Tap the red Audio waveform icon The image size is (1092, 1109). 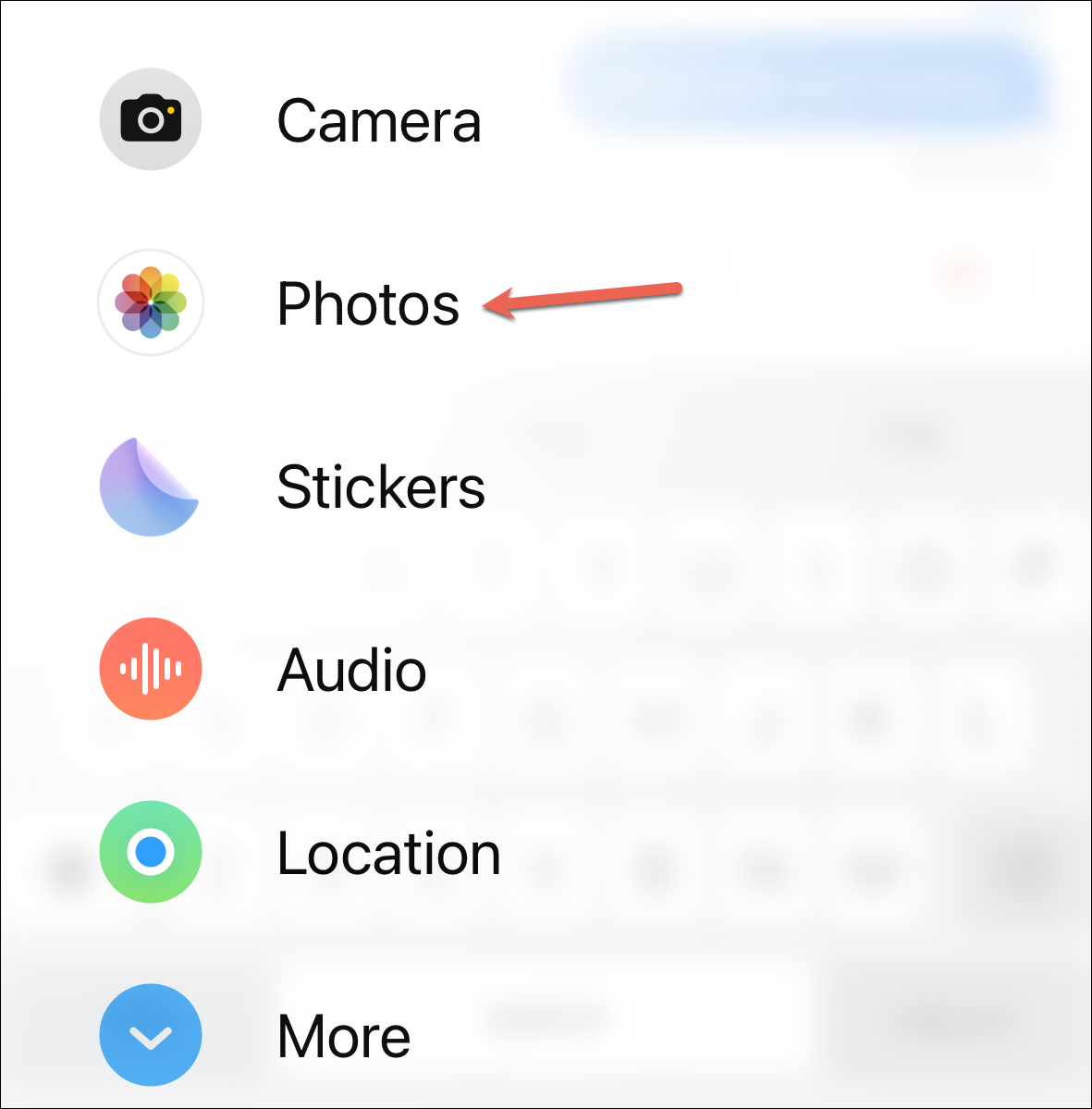point(151,670)
